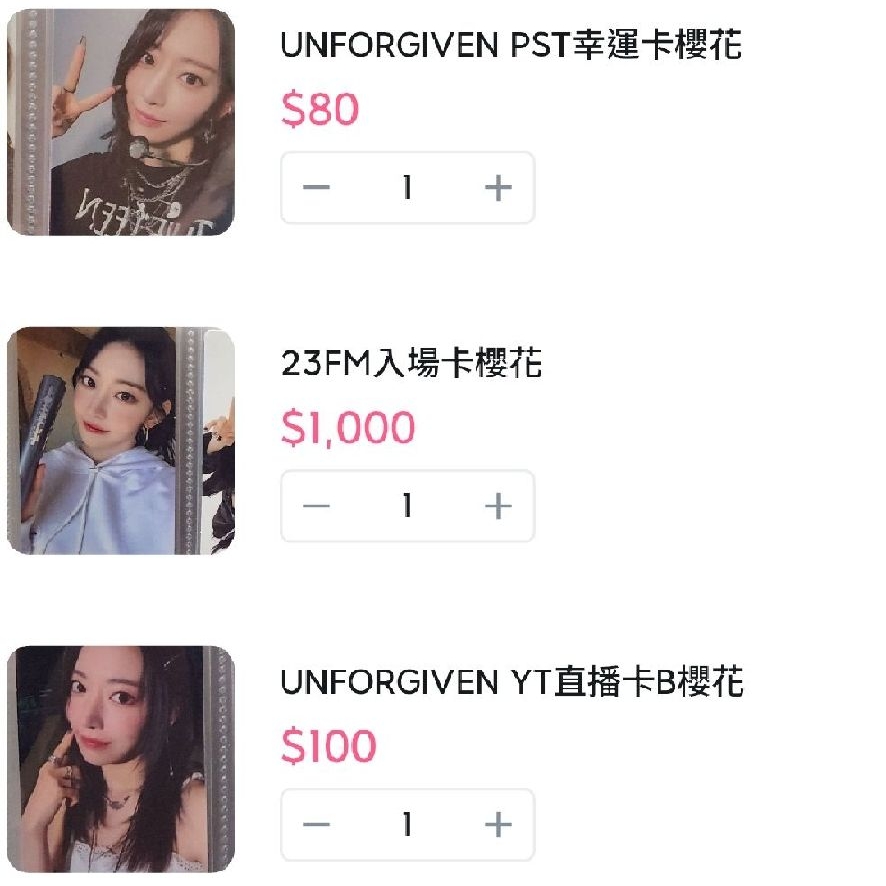Decrease quantity for UNFORGIVEN PST幸運卡櫻花
Screen dimensions: 886x886
click(316, 188)
